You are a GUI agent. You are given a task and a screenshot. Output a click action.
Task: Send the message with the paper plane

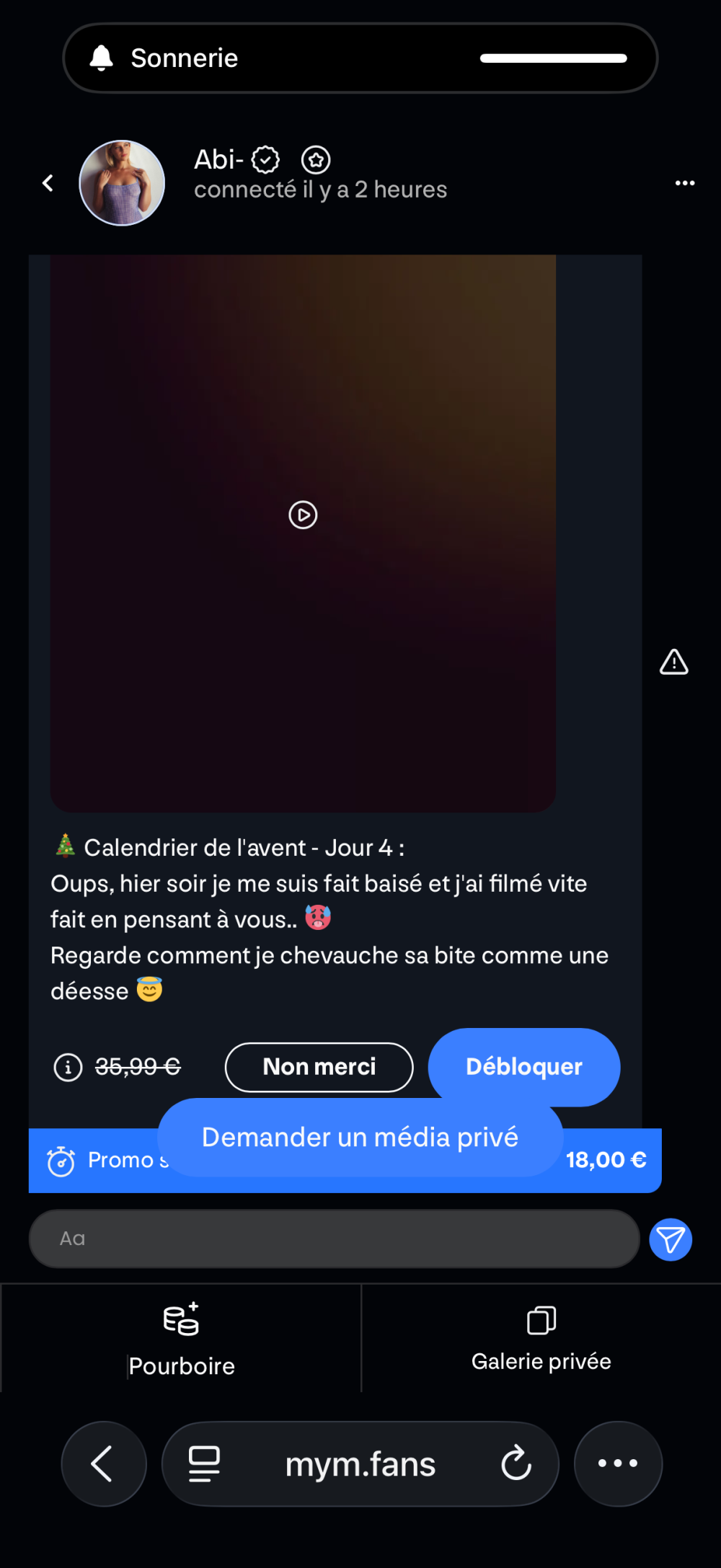(670, 1239)
